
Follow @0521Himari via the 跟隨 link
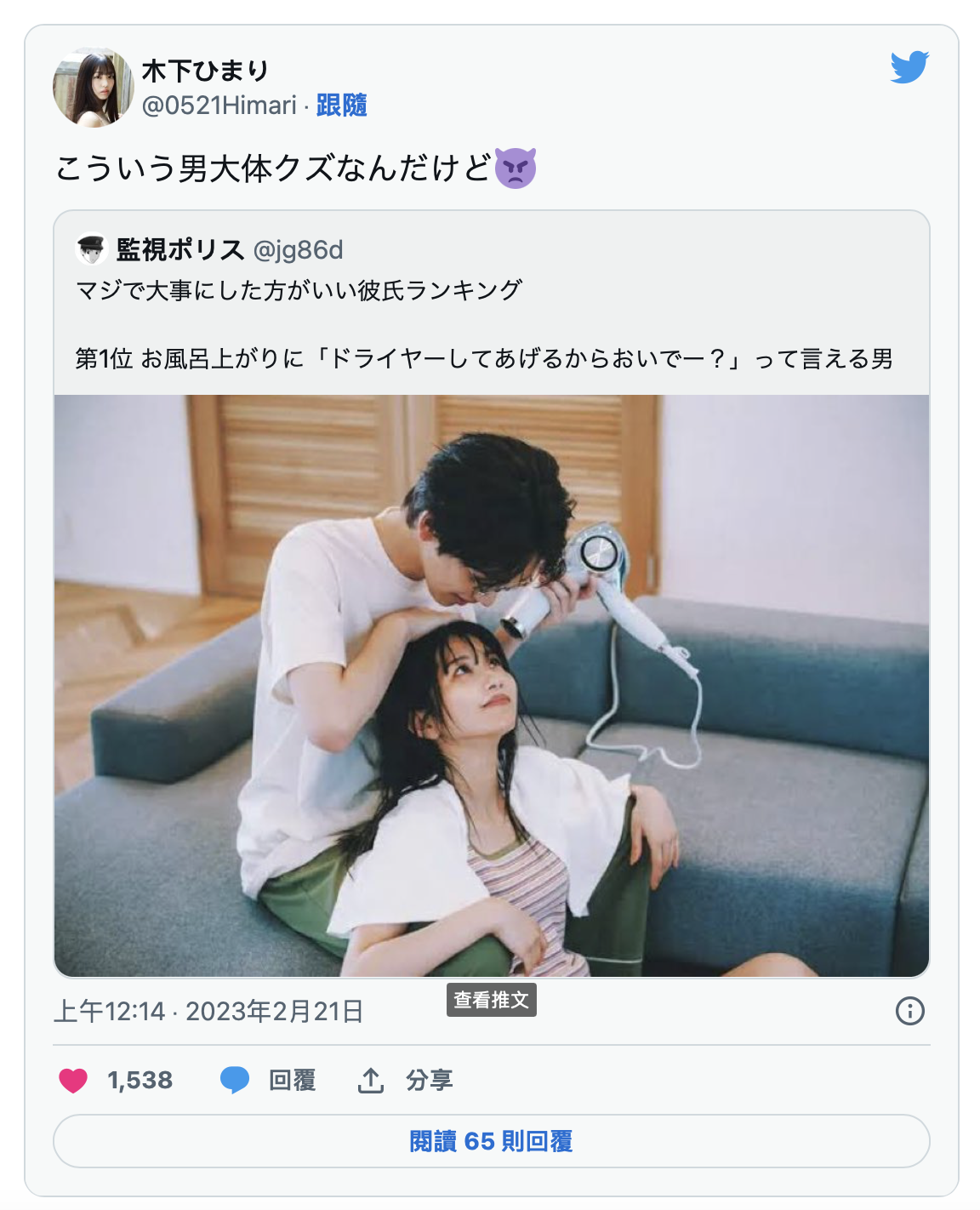341,106
